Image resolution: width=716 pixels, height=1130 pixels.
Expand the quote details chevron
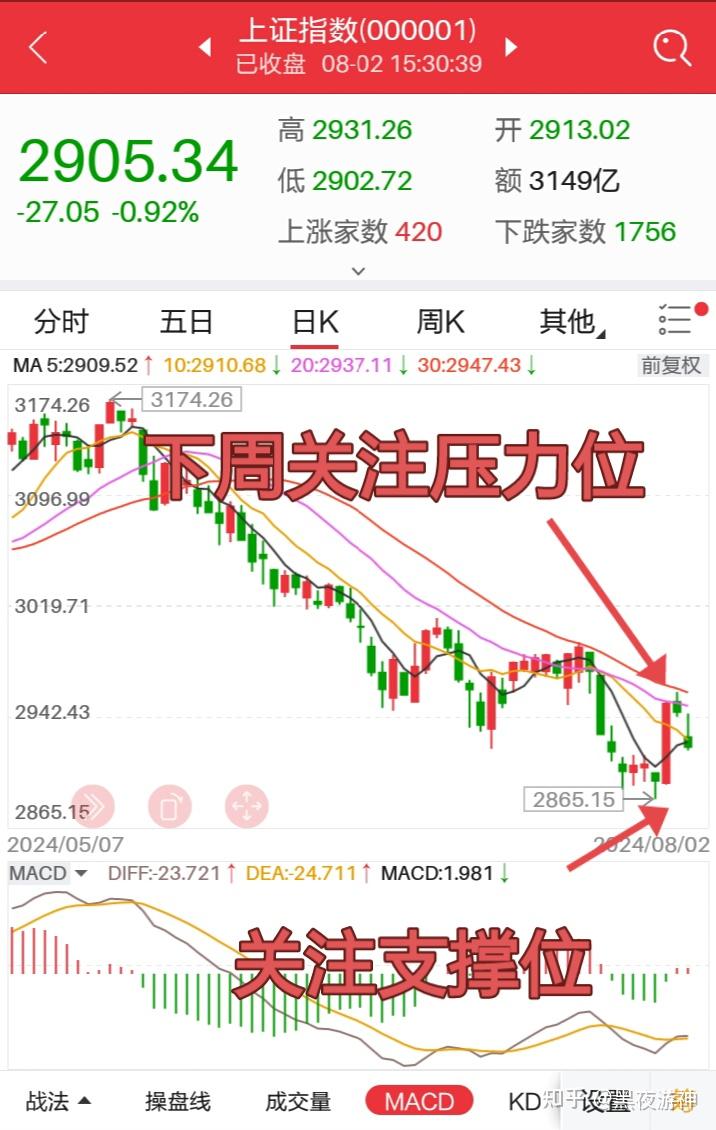coord(358,271)
